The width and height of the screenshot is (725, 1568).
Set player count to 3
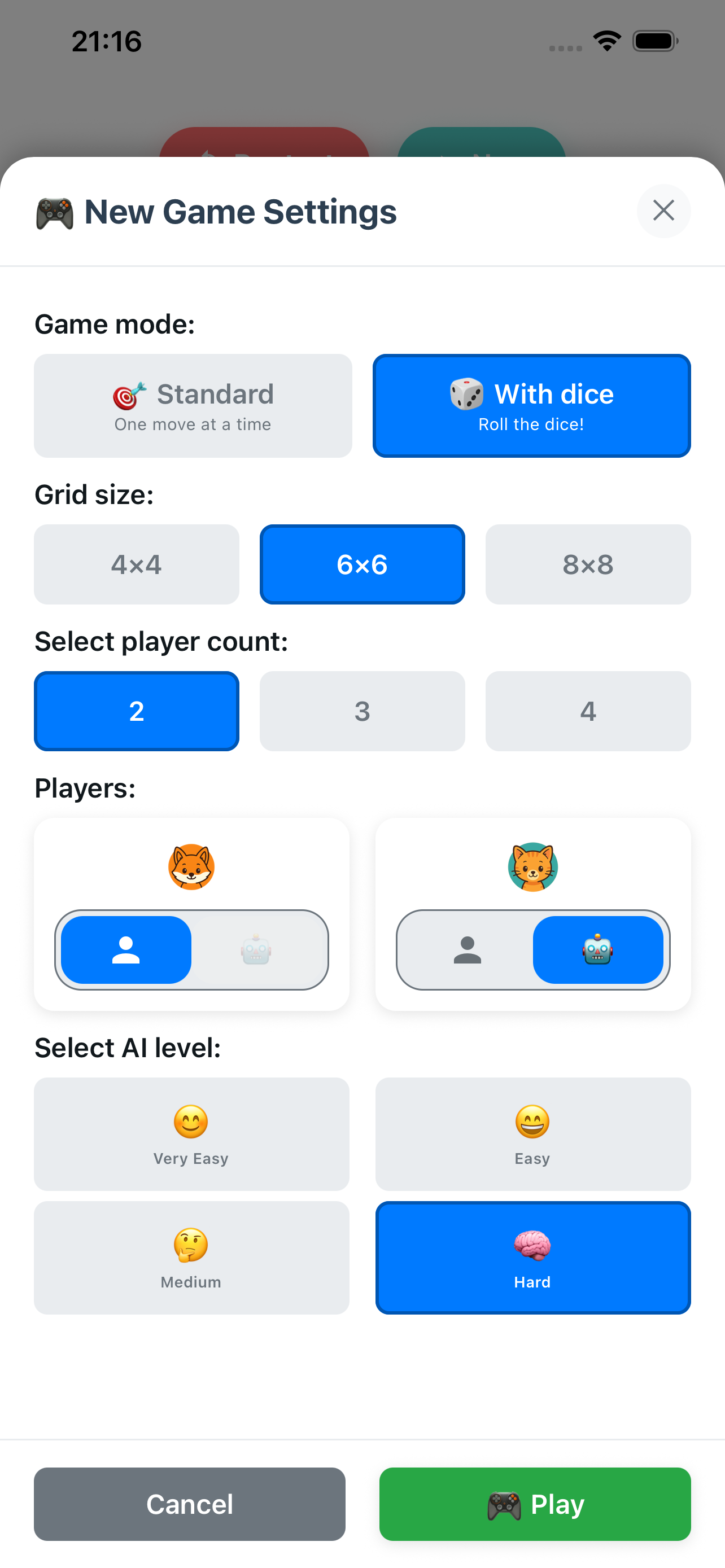pyautogui.click(x=362, y=711)
